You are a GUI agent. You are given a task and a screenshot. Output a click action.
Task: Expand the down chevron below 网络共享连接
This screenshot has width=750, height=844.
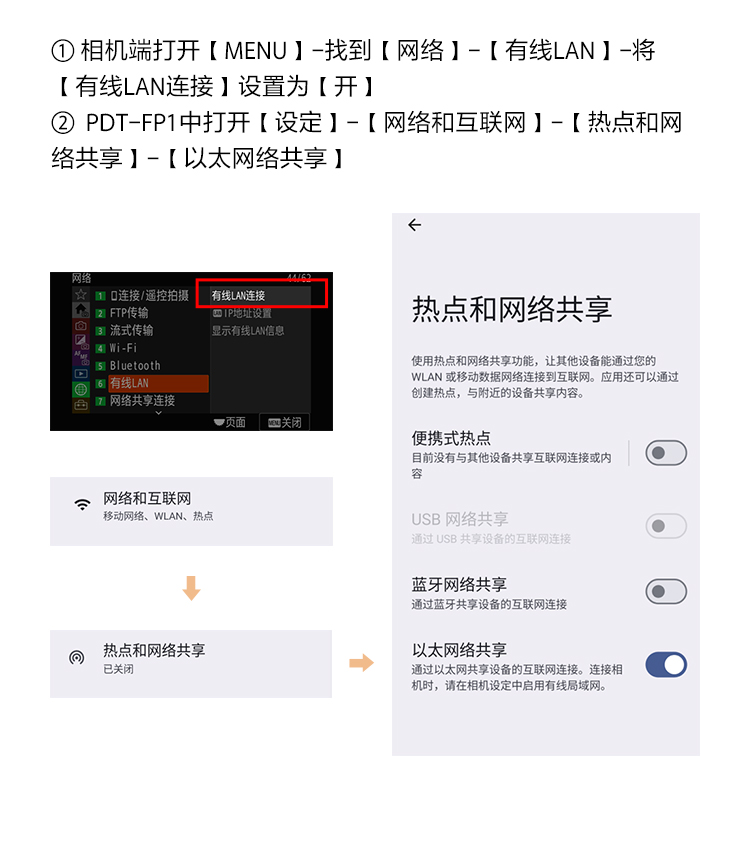[157, 412]
